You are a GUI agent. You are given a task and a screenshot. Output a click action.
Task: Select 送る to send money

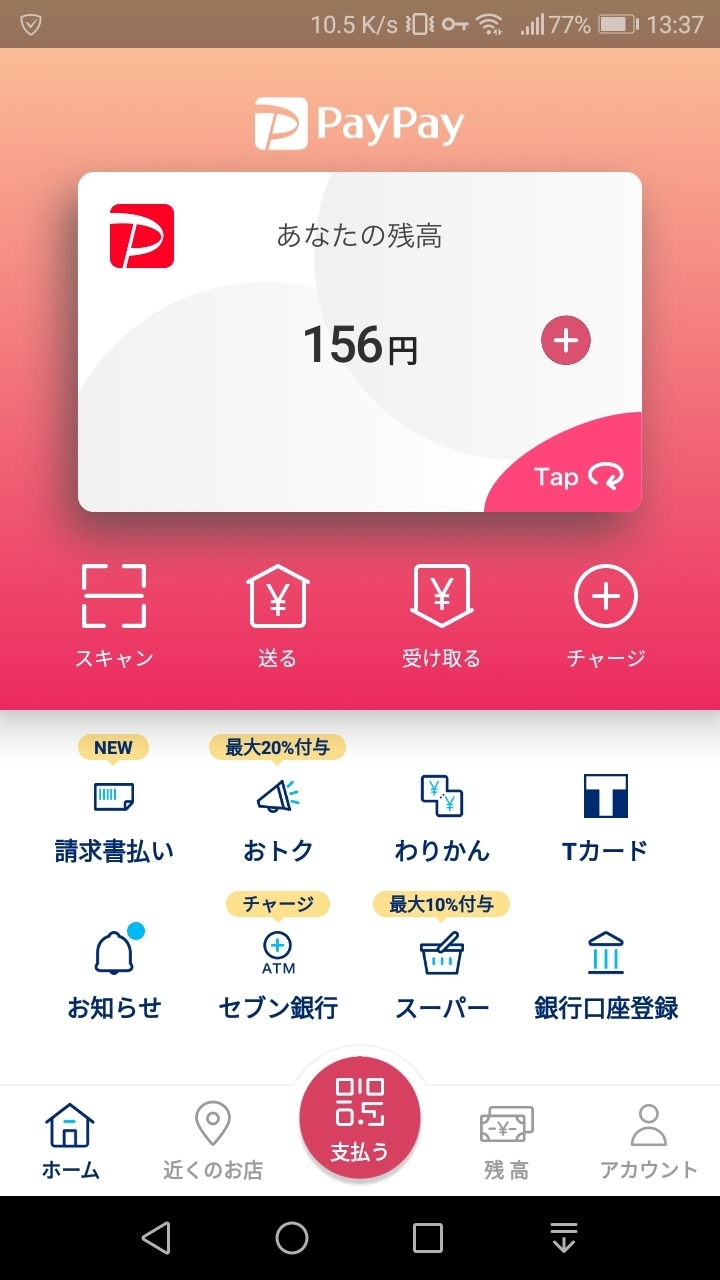(x=277, y=615)
